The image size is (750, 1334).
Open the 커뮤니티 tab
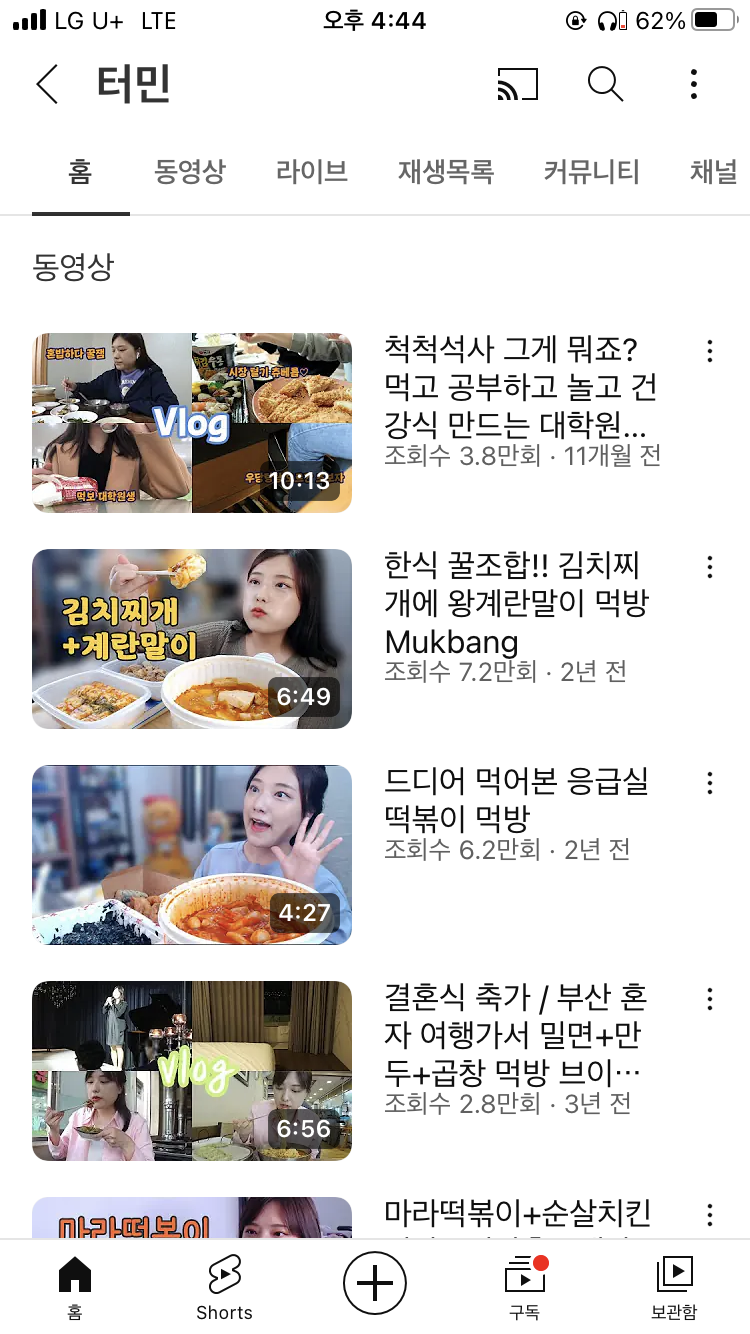click(591, 172)
